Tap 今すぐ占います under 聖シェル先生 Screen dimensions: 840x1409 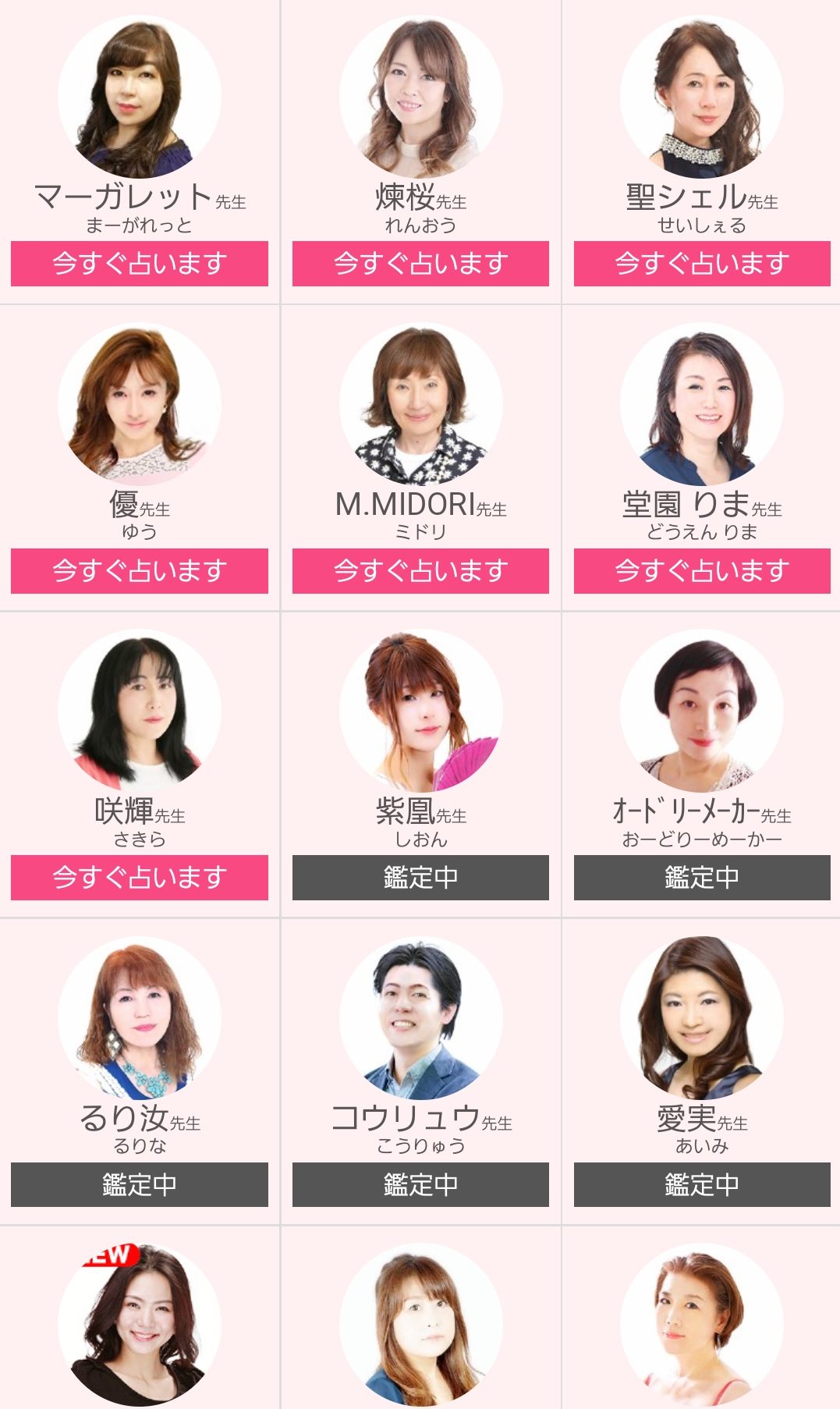[x=702, y=264]
